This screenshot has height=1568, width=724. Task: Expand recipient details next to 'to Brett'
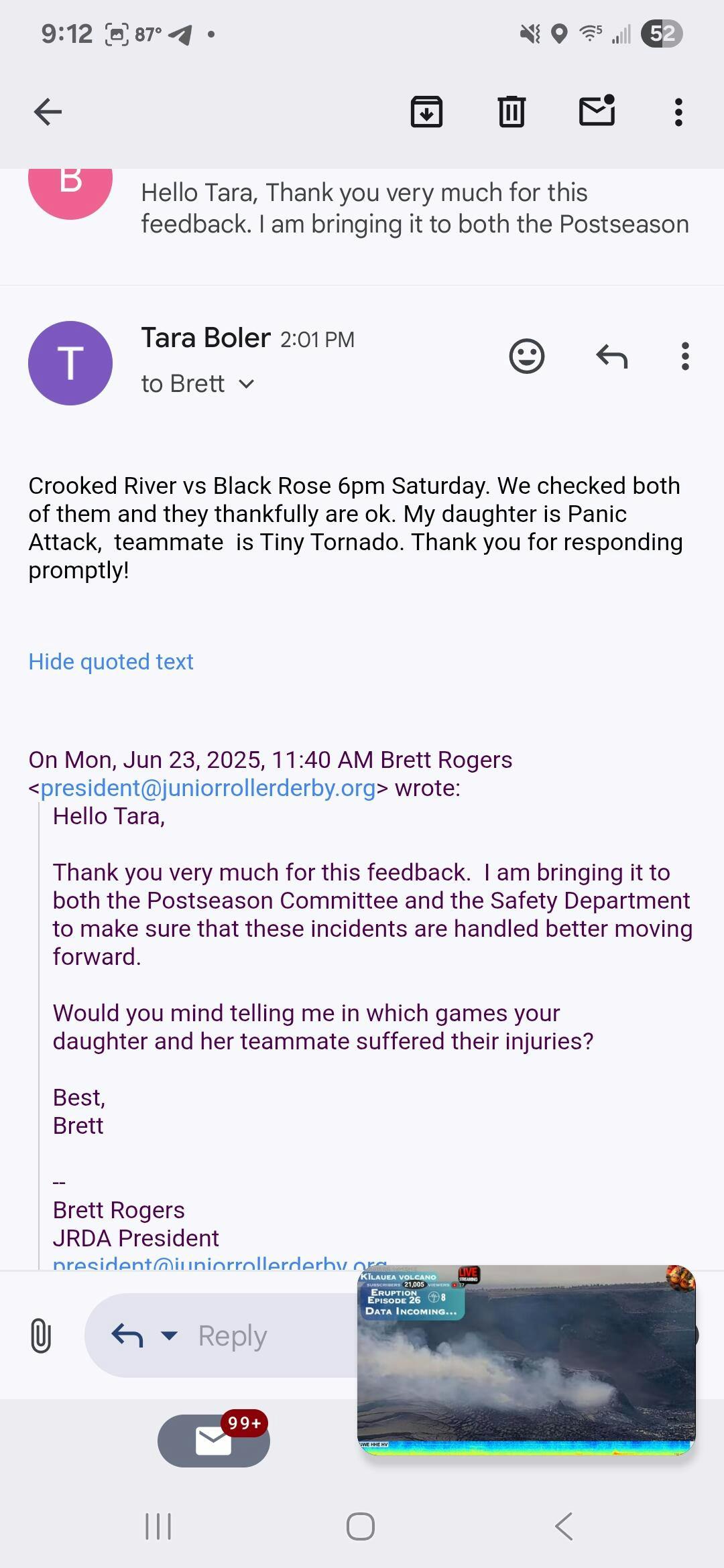247,384
